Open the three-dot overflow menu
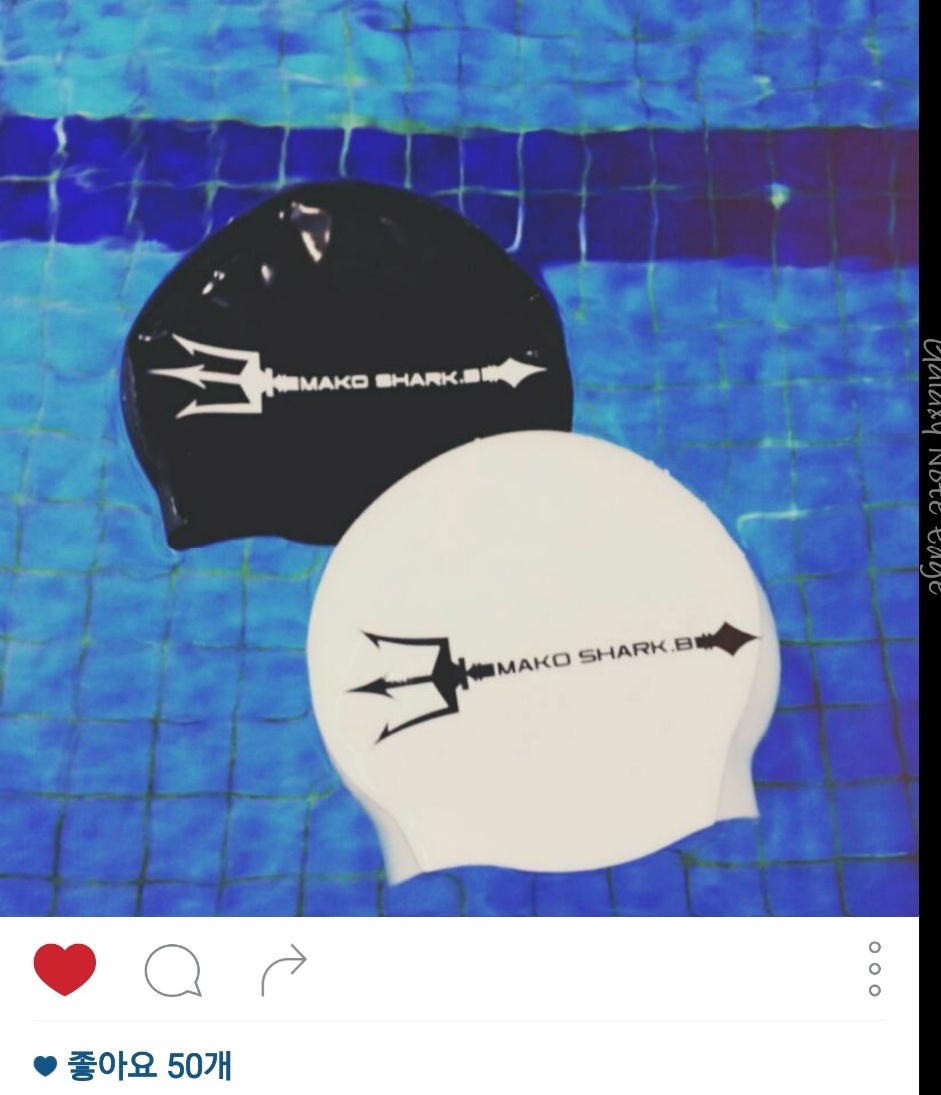 click(x=874, y=969)
